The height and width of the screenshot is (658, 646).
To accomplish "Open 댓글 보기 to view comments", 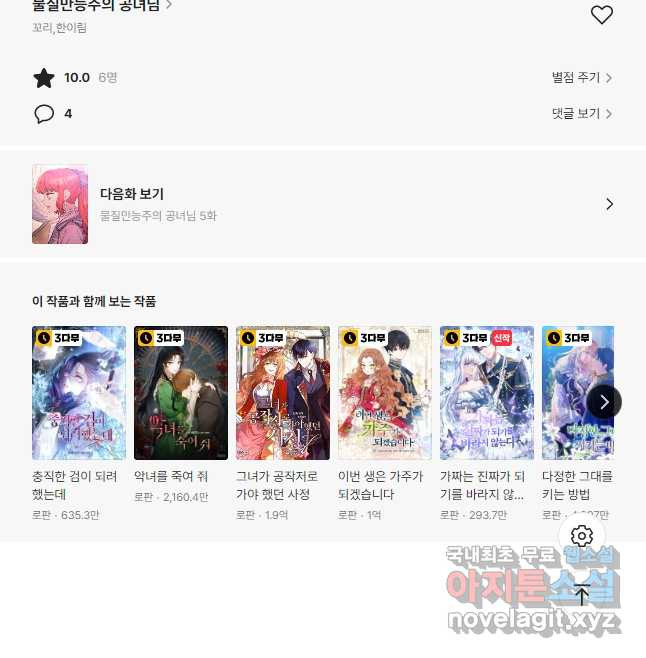I will click(x=581, y=114).
